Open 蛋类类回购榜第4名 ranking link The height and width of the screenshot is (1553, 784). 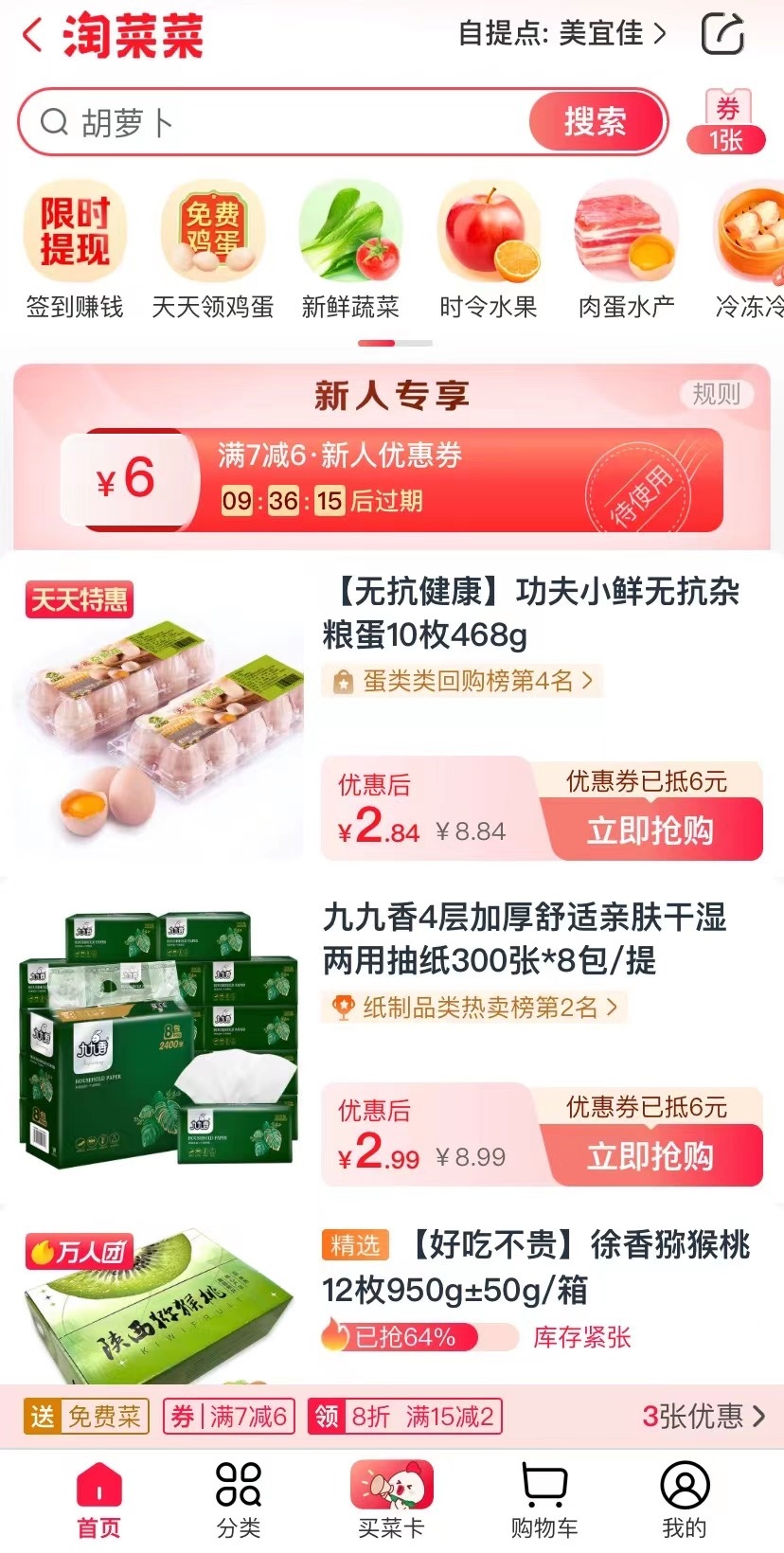tap(464, 681)
